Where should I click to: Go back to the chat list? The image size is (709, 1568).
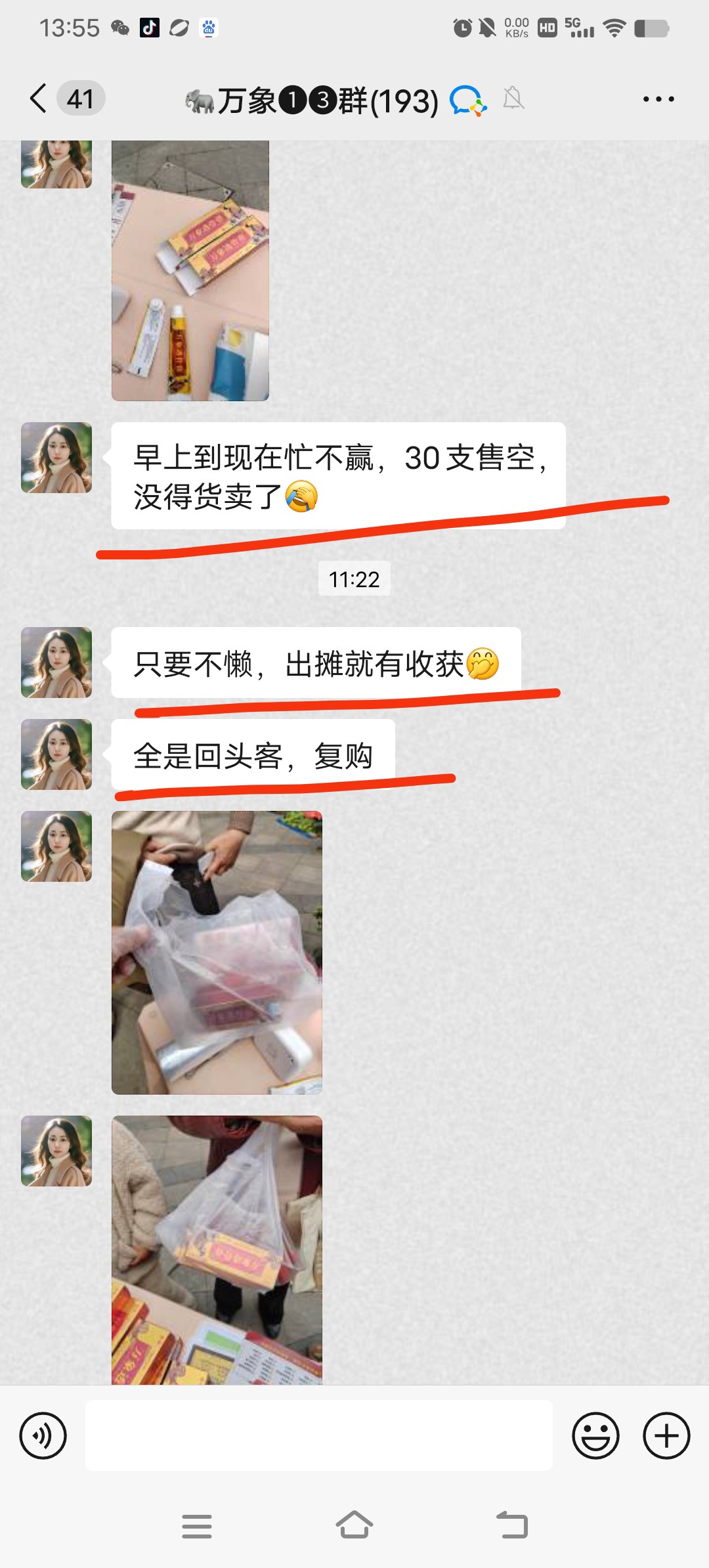[39, 99]
